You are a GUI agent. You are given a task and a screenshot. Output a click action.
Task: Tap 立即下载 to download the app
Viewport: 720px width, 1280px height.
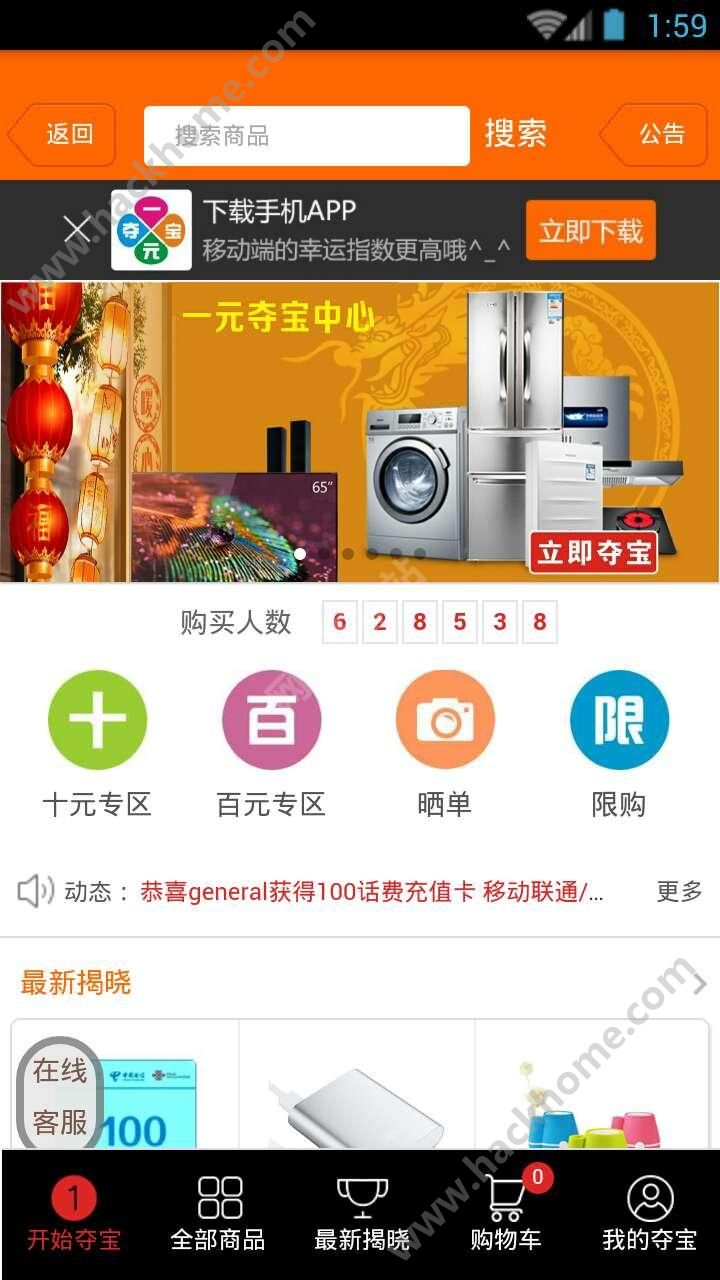(590, 231)
